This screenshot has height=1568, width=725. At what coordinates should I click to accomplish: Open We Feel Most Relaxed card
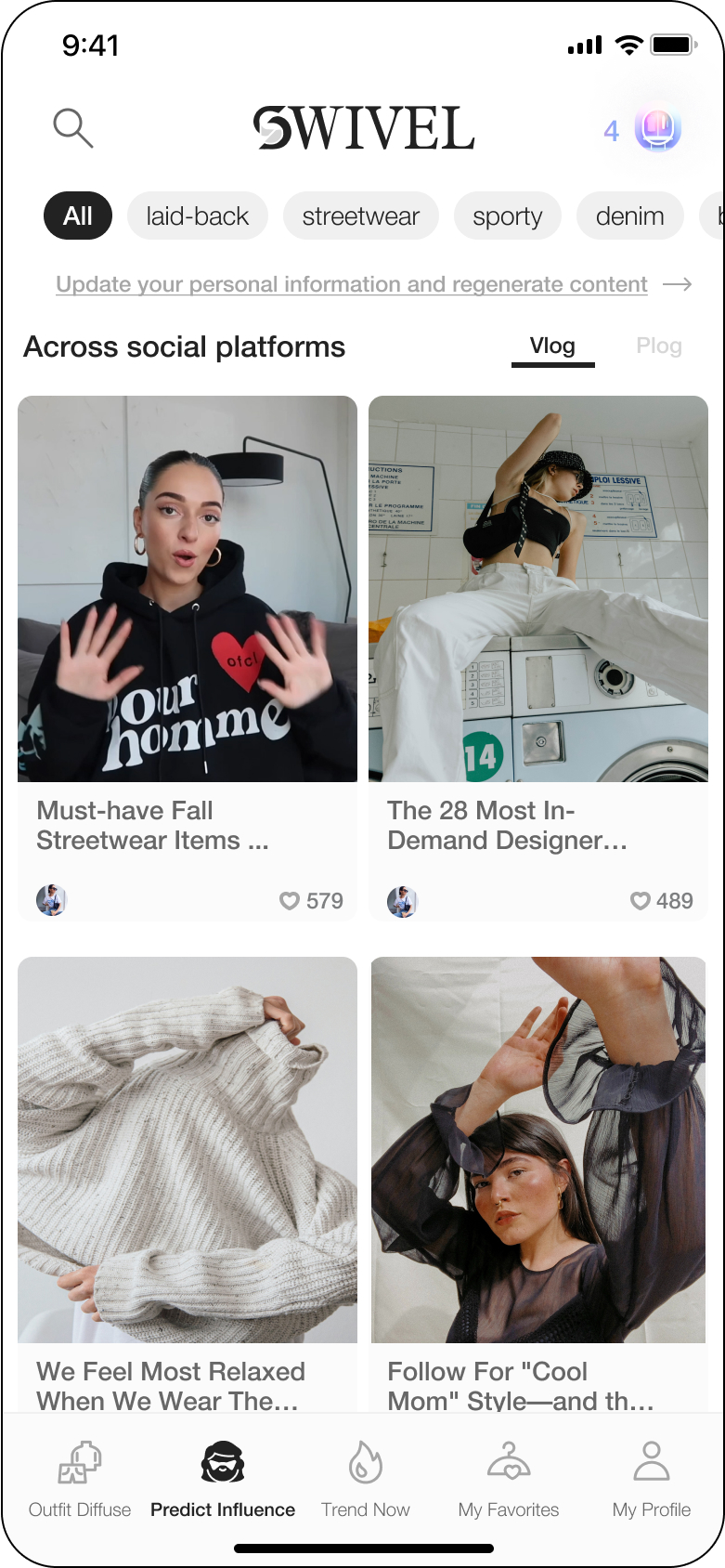(188, 1150)
